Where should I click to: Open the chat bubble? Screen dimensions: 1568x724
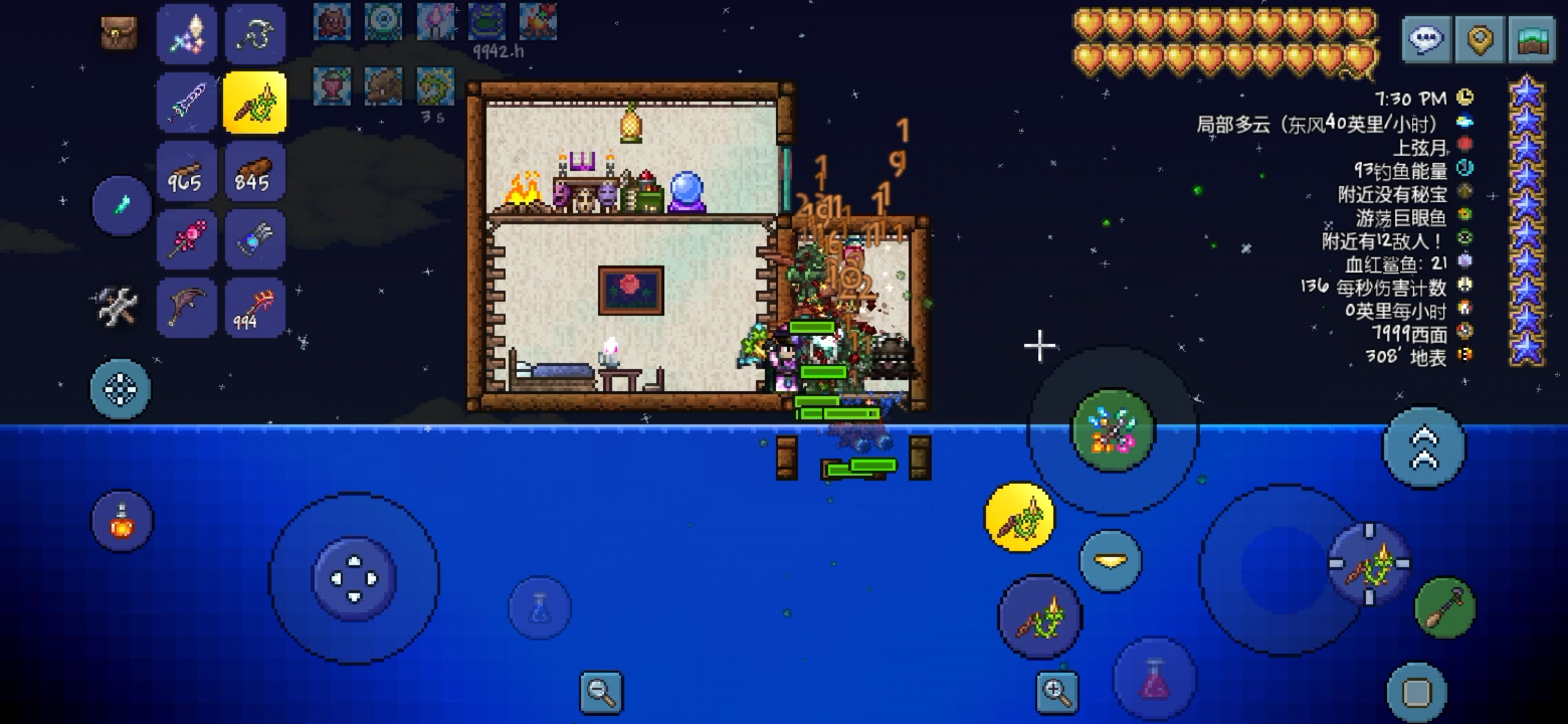[x=1425, y=40]
